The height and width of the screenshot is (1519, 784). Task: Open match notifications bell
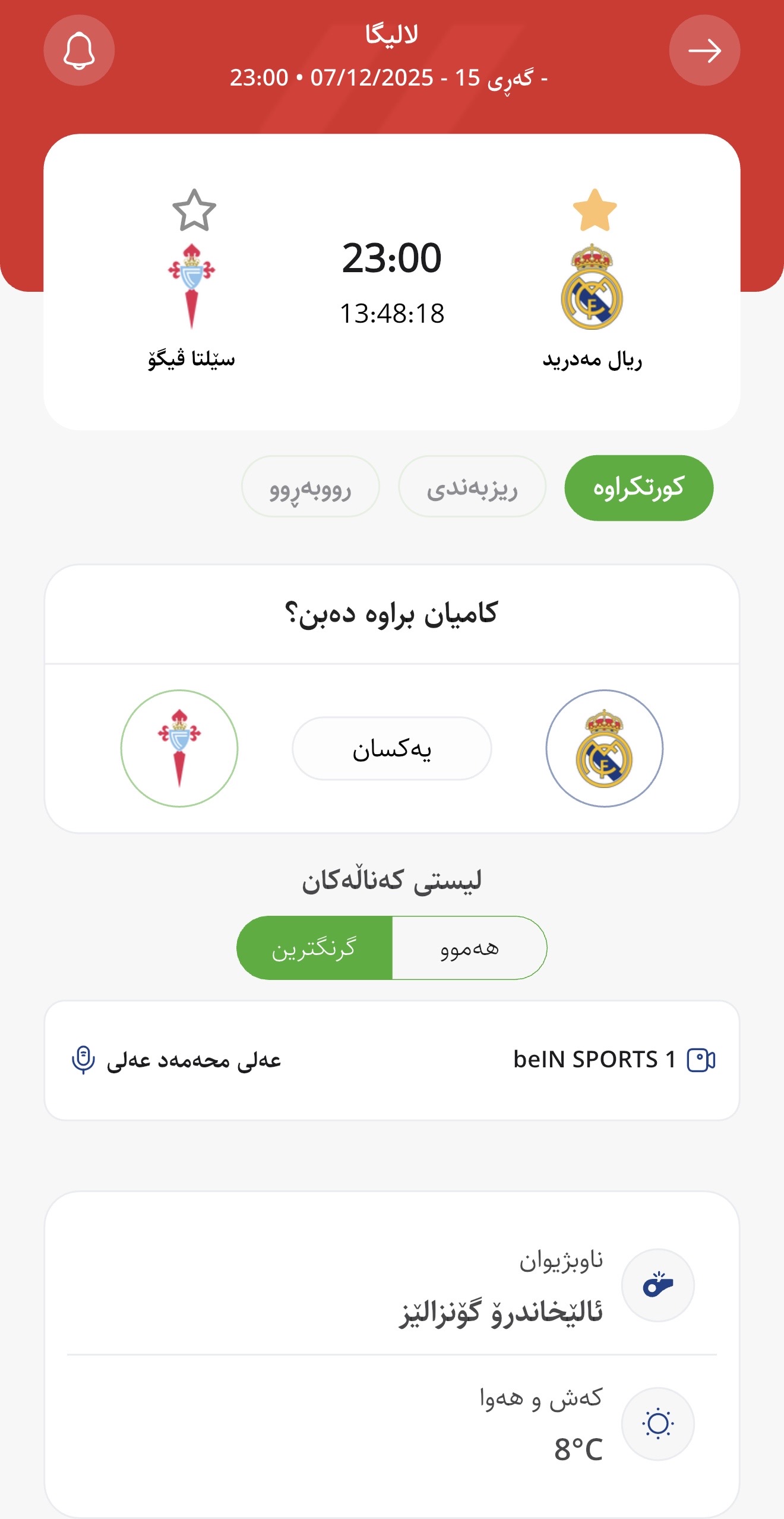click(x=79, y=51)
